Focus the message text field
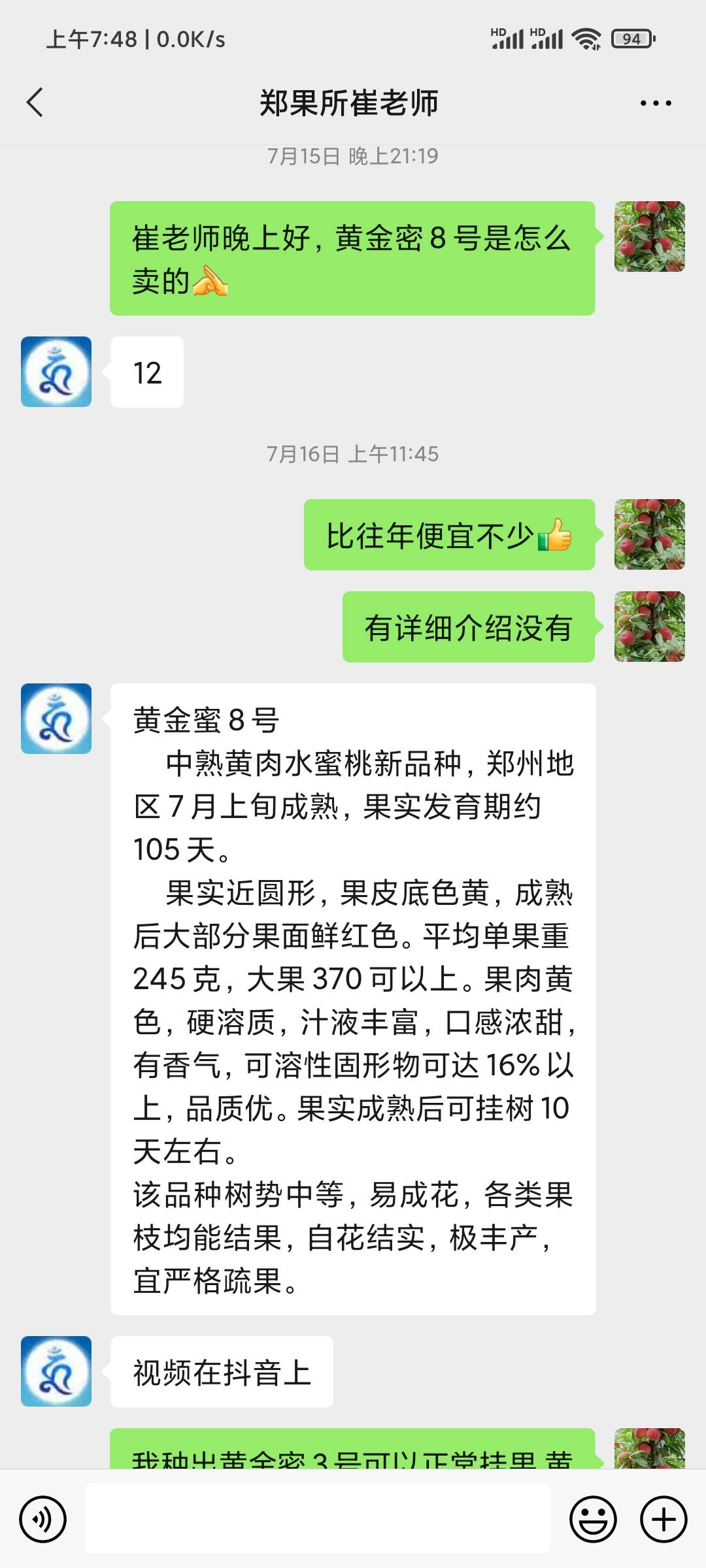 pos(318,1518)
